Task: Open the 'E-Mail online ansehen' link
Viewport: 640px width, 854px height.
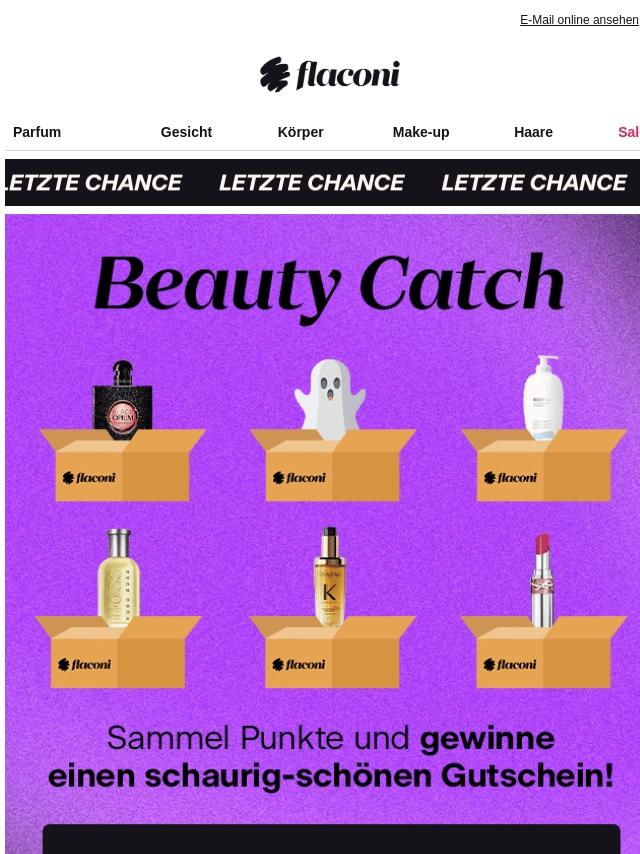Action: point(578,20)
